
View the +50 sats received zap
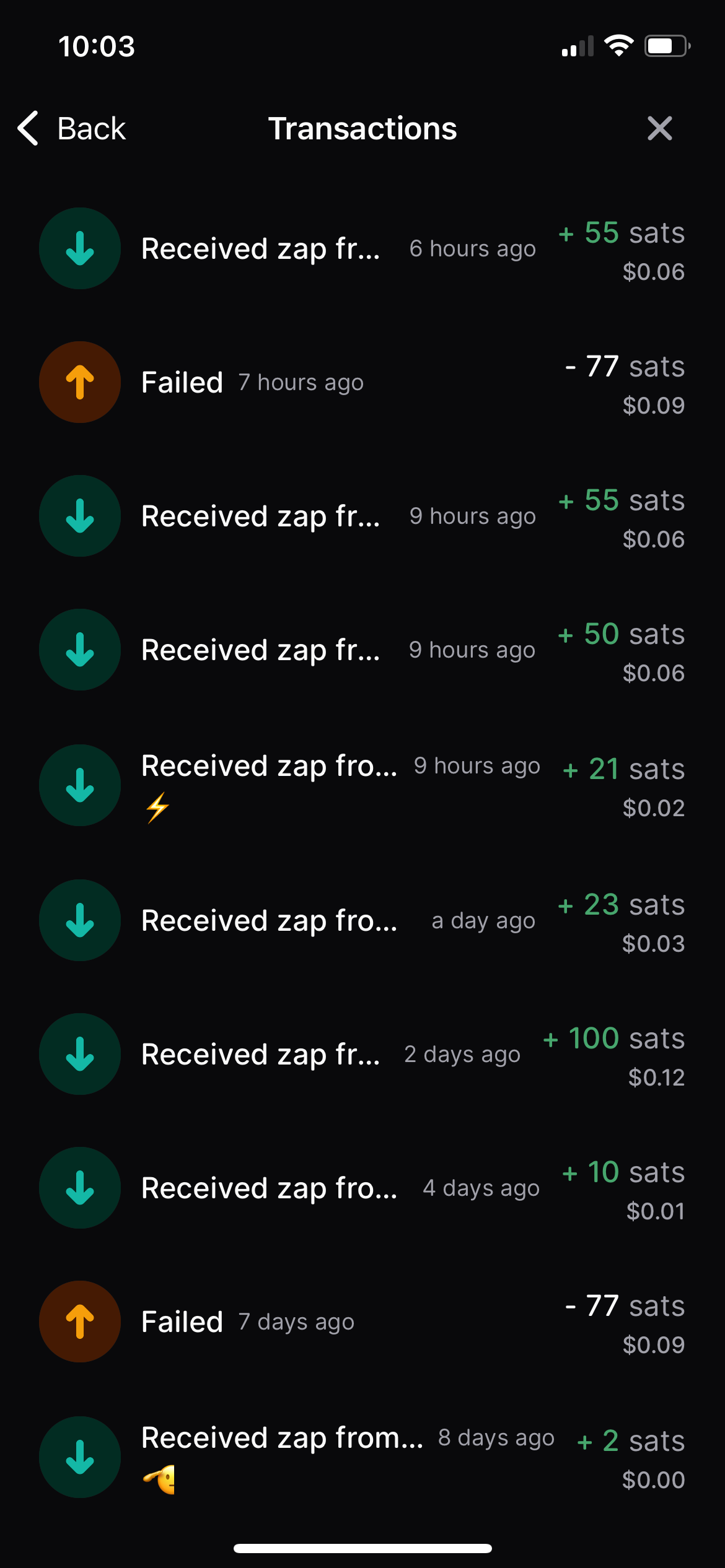pos(362,650)
